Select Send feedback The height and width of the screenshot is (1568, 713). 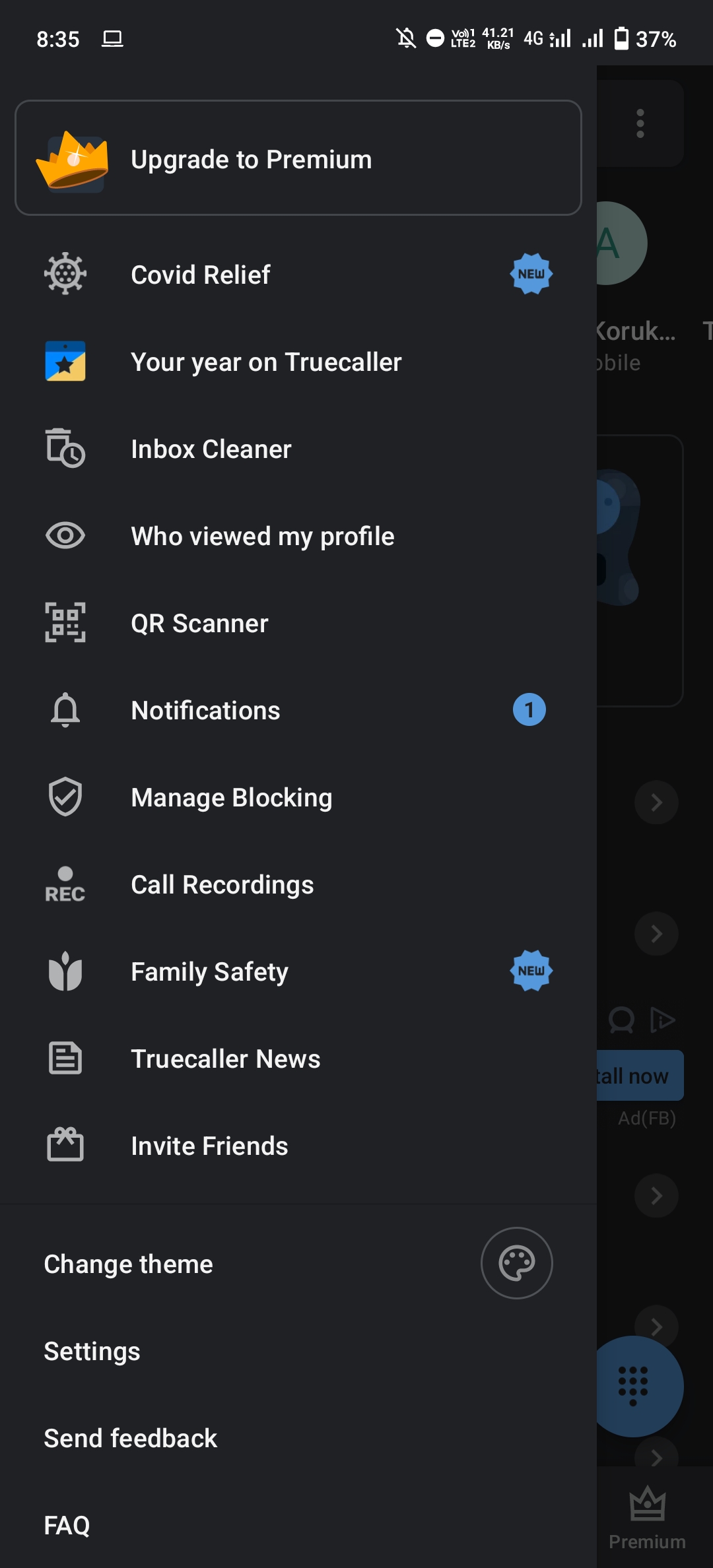(130, 1438)
